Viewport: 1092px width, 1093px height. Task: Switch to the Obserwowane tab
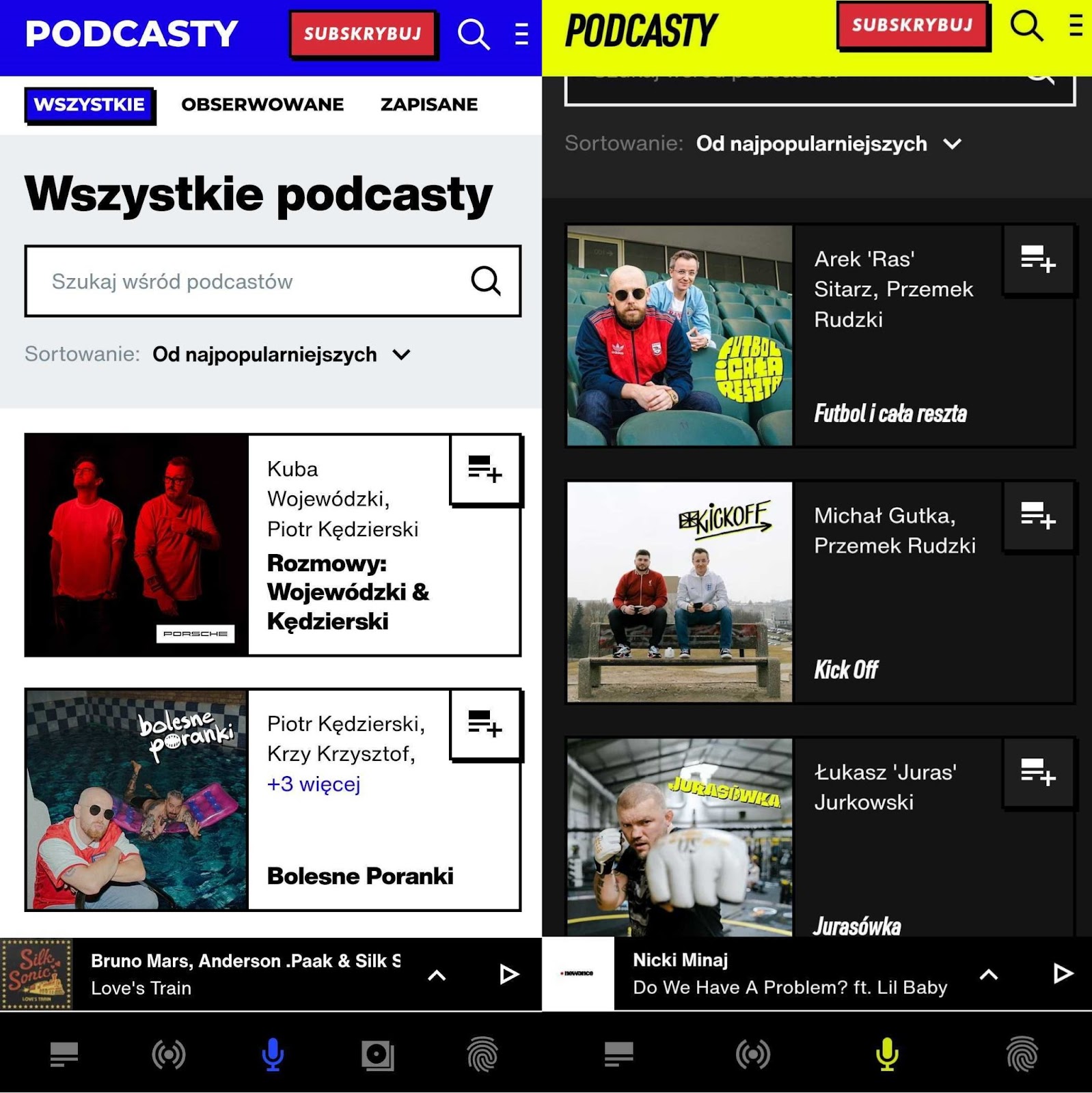(262, 105)
